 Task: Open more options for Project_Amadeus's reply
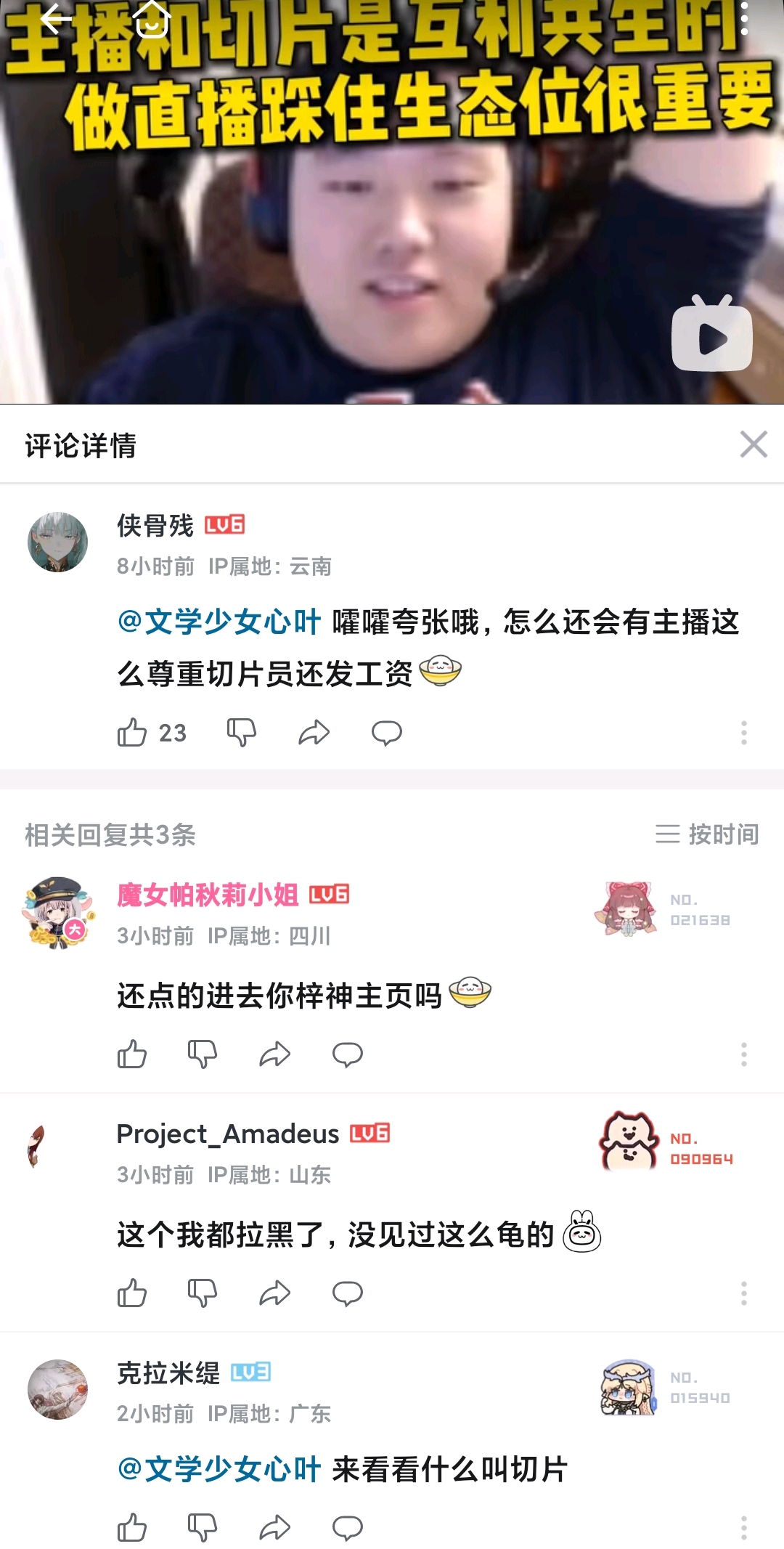743,1293
